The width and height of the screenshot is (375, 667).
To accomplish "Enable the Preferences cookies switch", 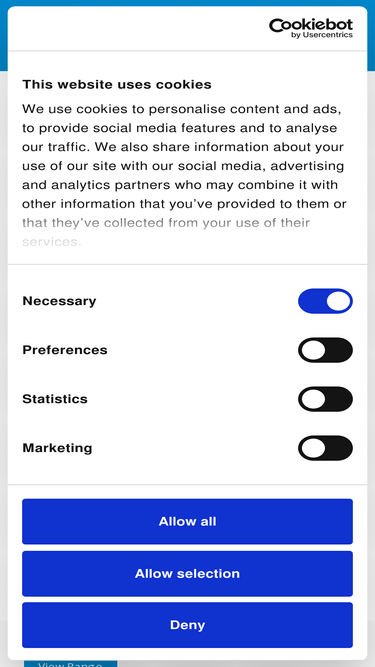I will 325,350.
